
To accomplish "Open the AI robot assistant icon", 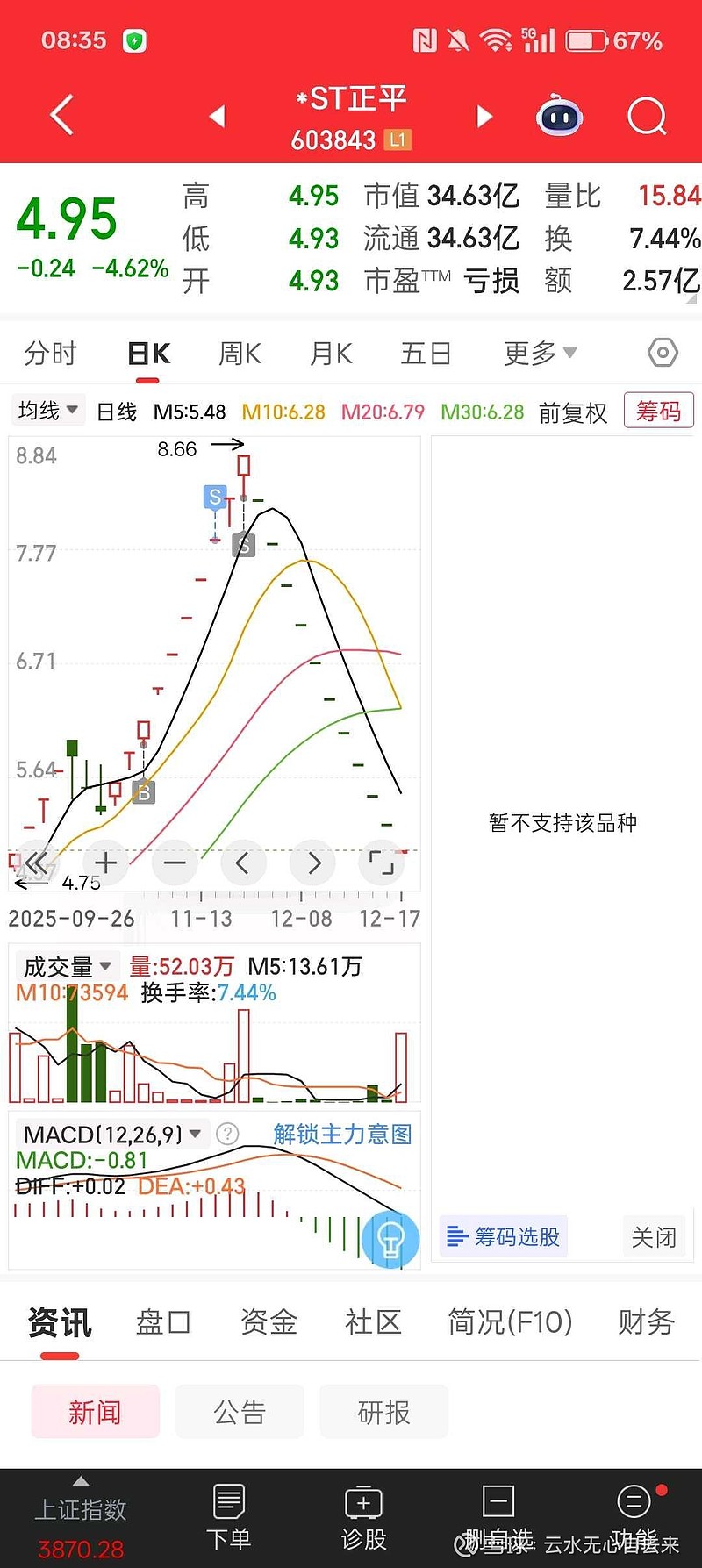I will 559,115.
